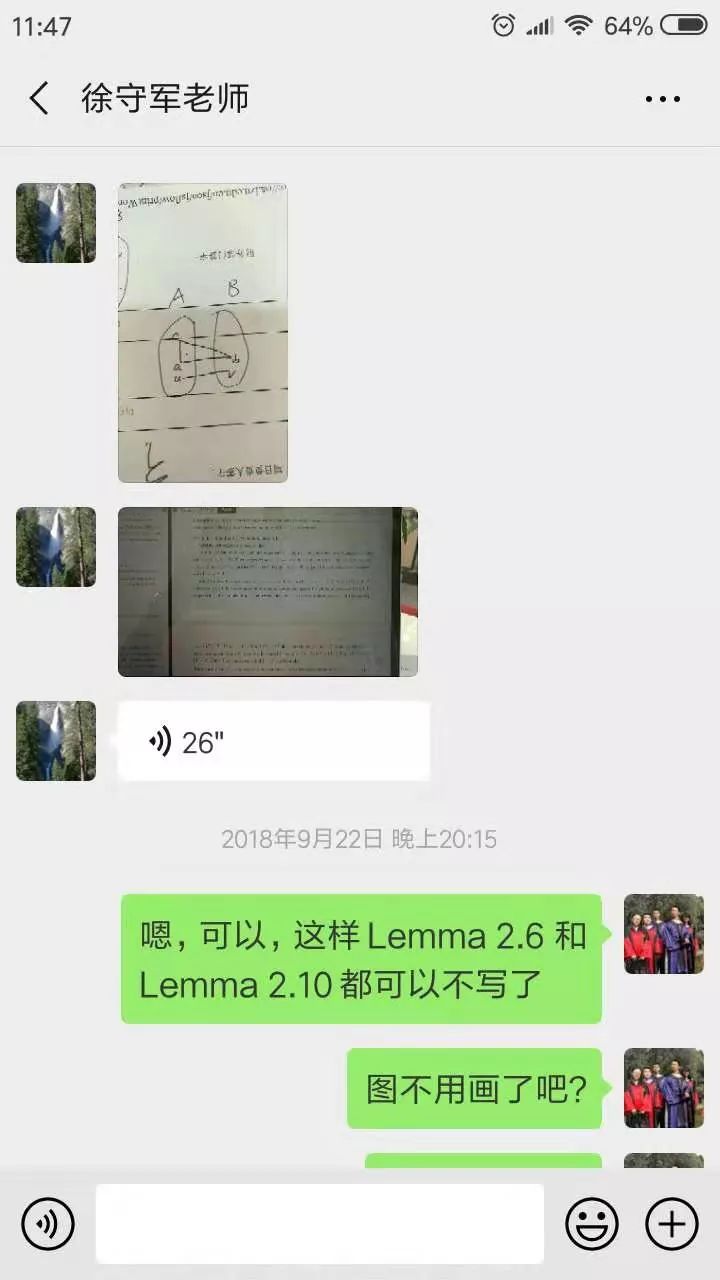This screenshot has width=720, height=1280.
Task: Open the contact's avatar beside the voice message
Action: (56, 741)
